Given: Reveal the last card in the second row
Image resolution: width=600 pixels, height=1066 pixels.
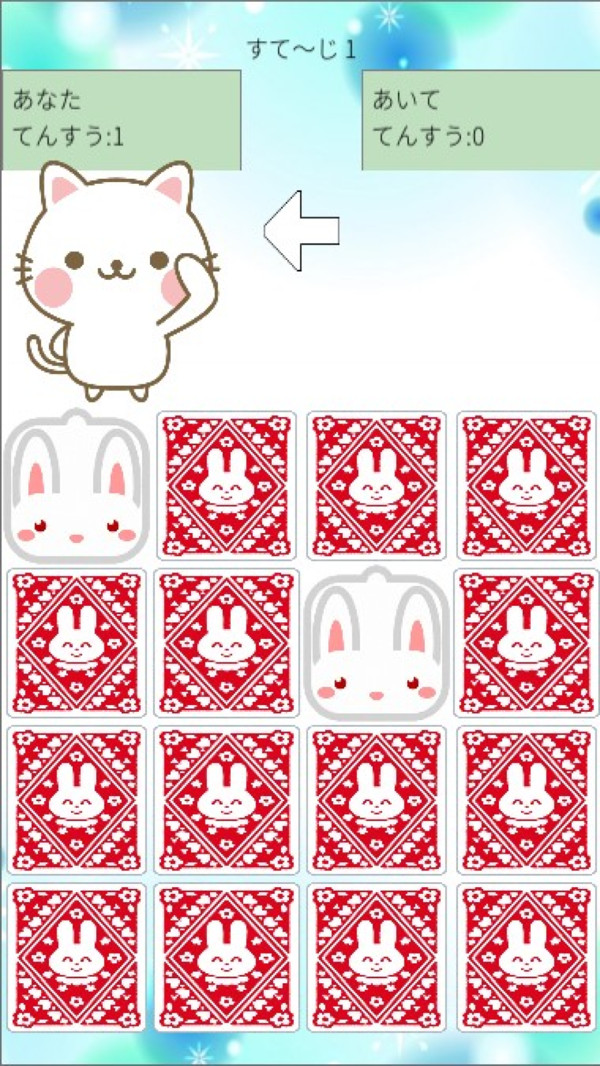Looking at the screenshot, I should 526,643.
